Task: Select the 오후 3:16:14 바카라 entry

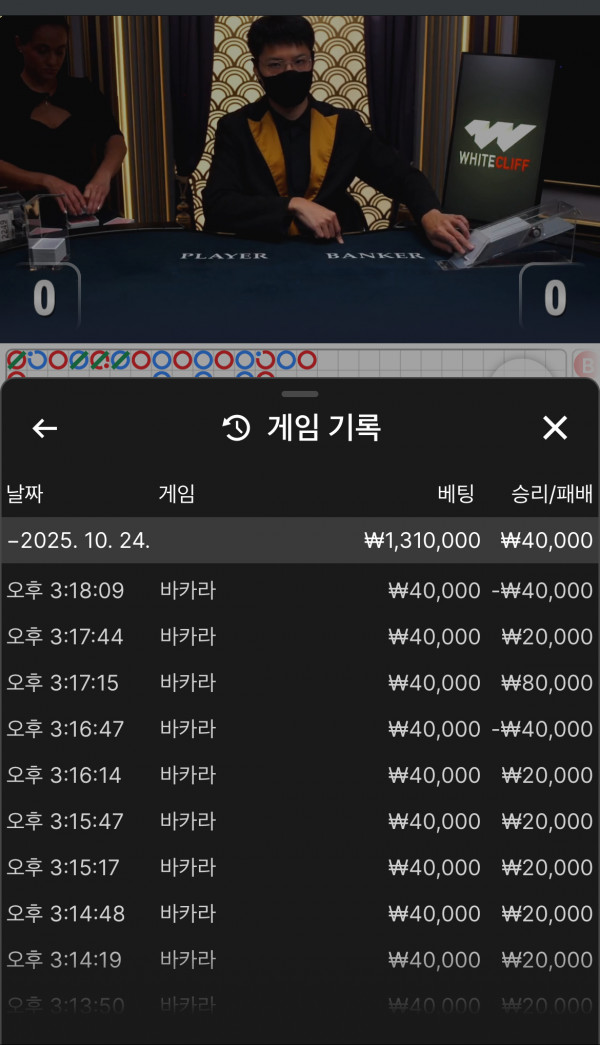Action: pos(300,775)
